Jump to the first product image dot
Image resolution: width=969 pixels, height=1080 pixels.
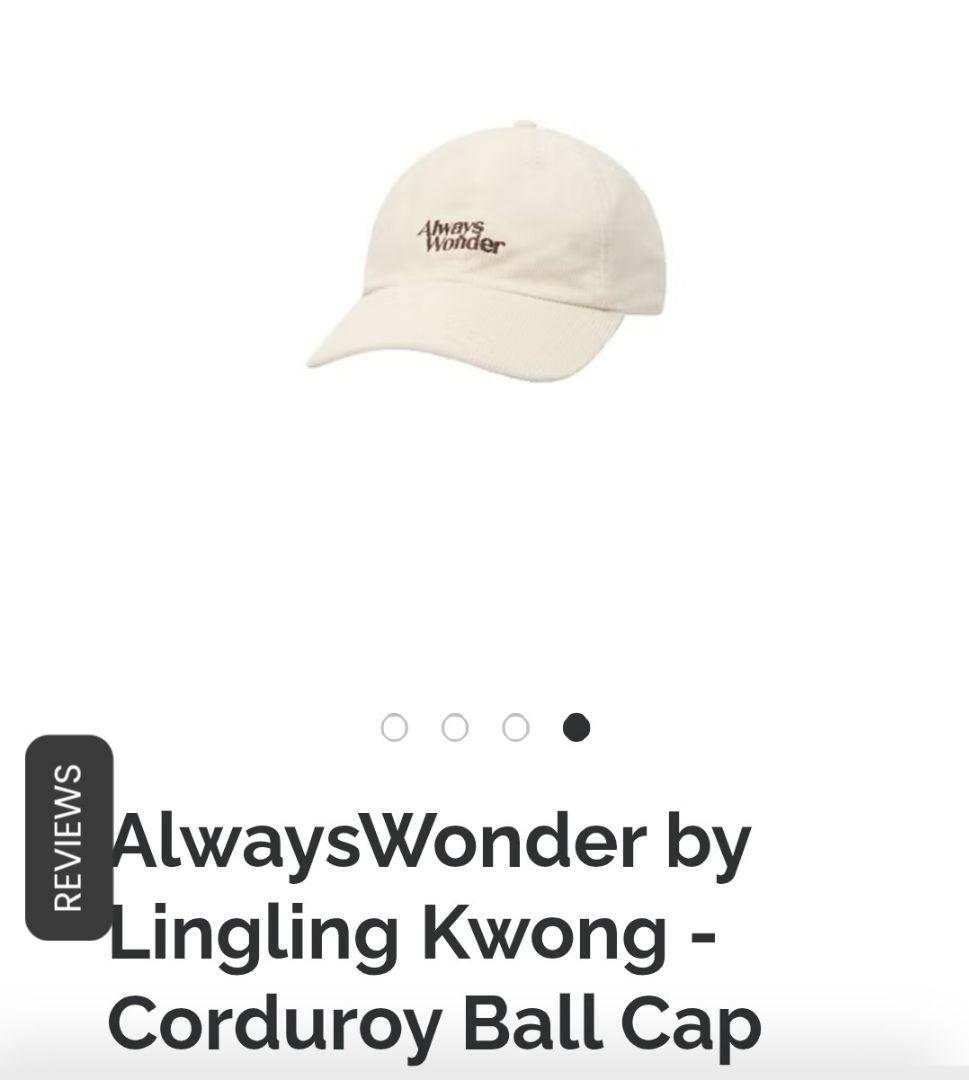point(394,728)
